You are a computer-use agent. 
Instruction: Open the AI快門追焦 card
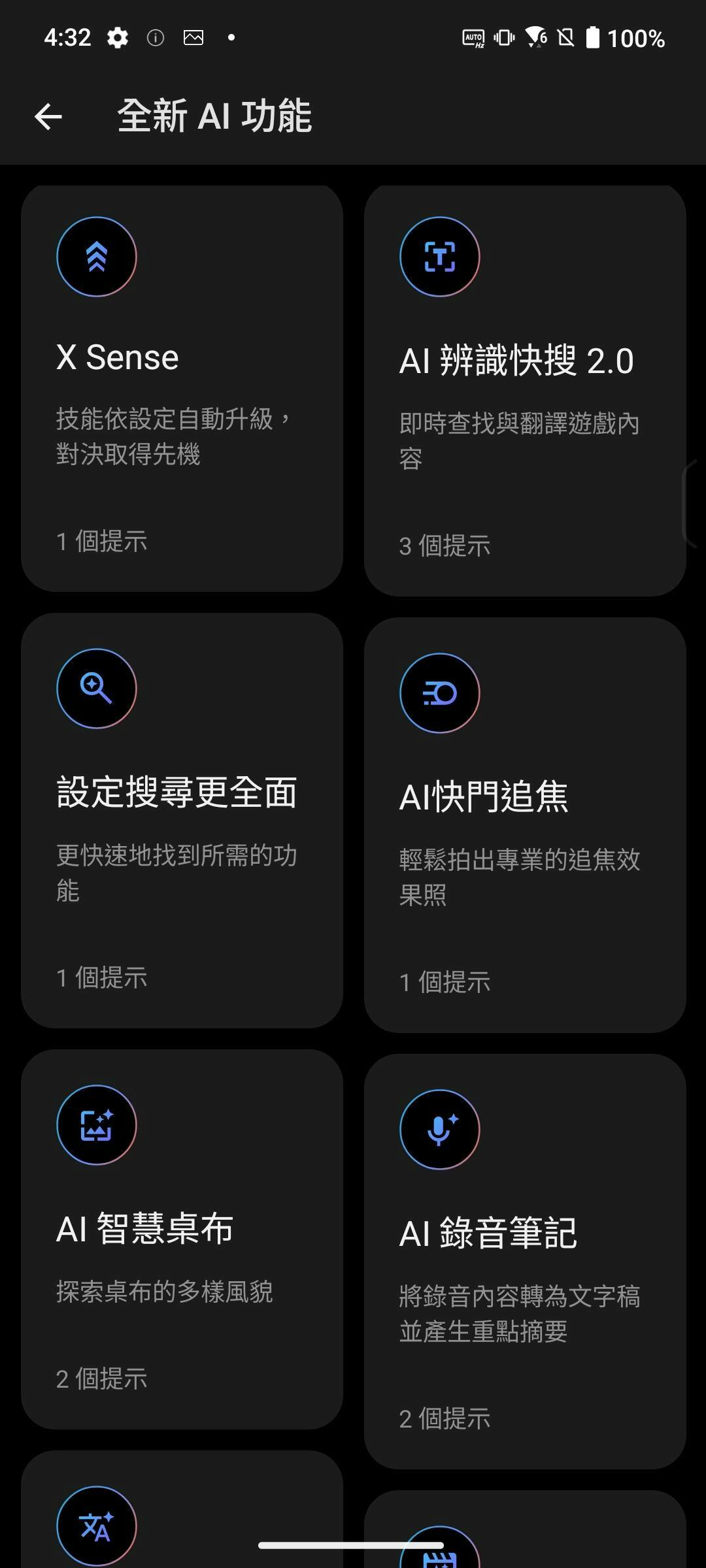(x=525, y=825)
